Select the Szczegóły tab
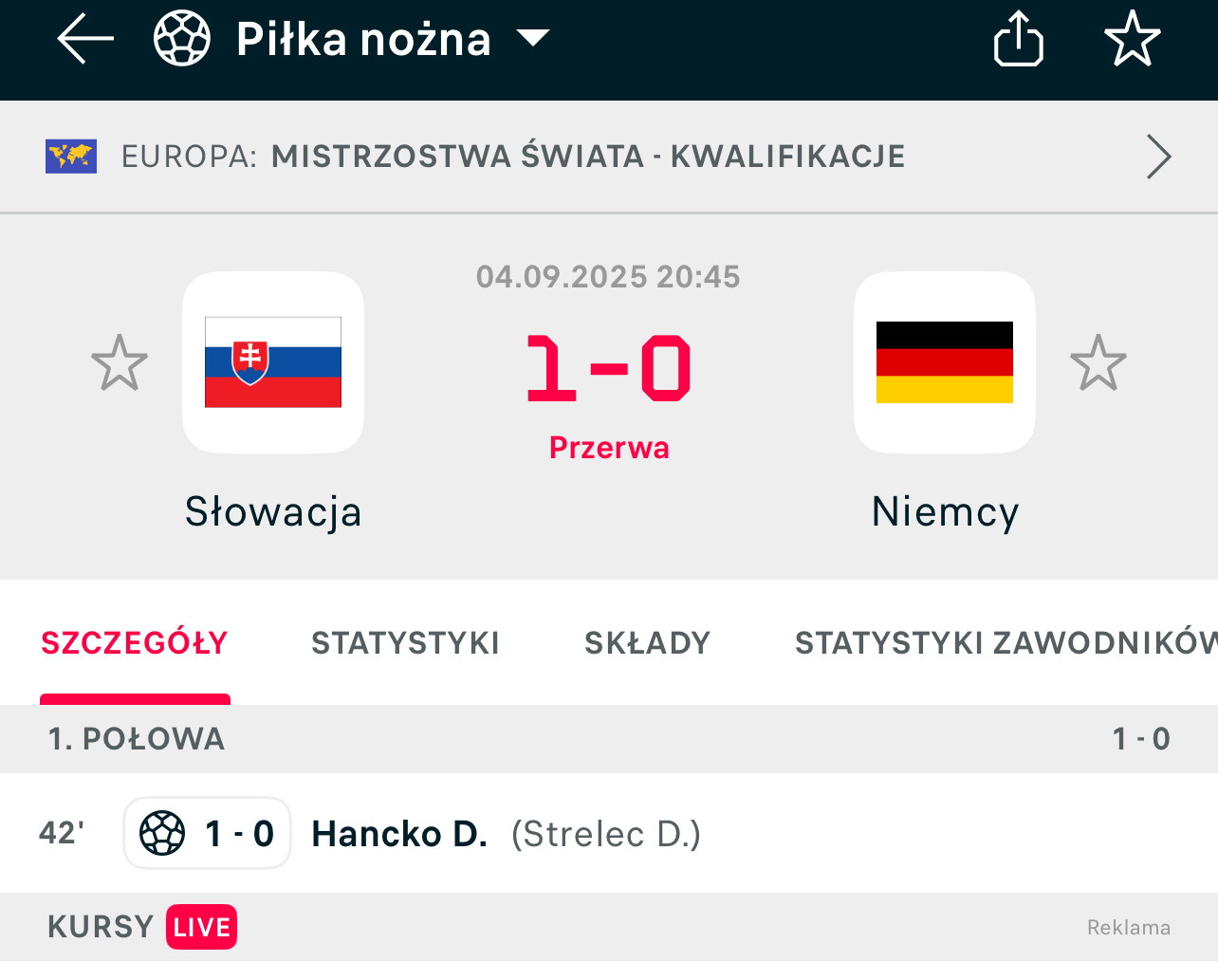 click(x=135, y=643)
